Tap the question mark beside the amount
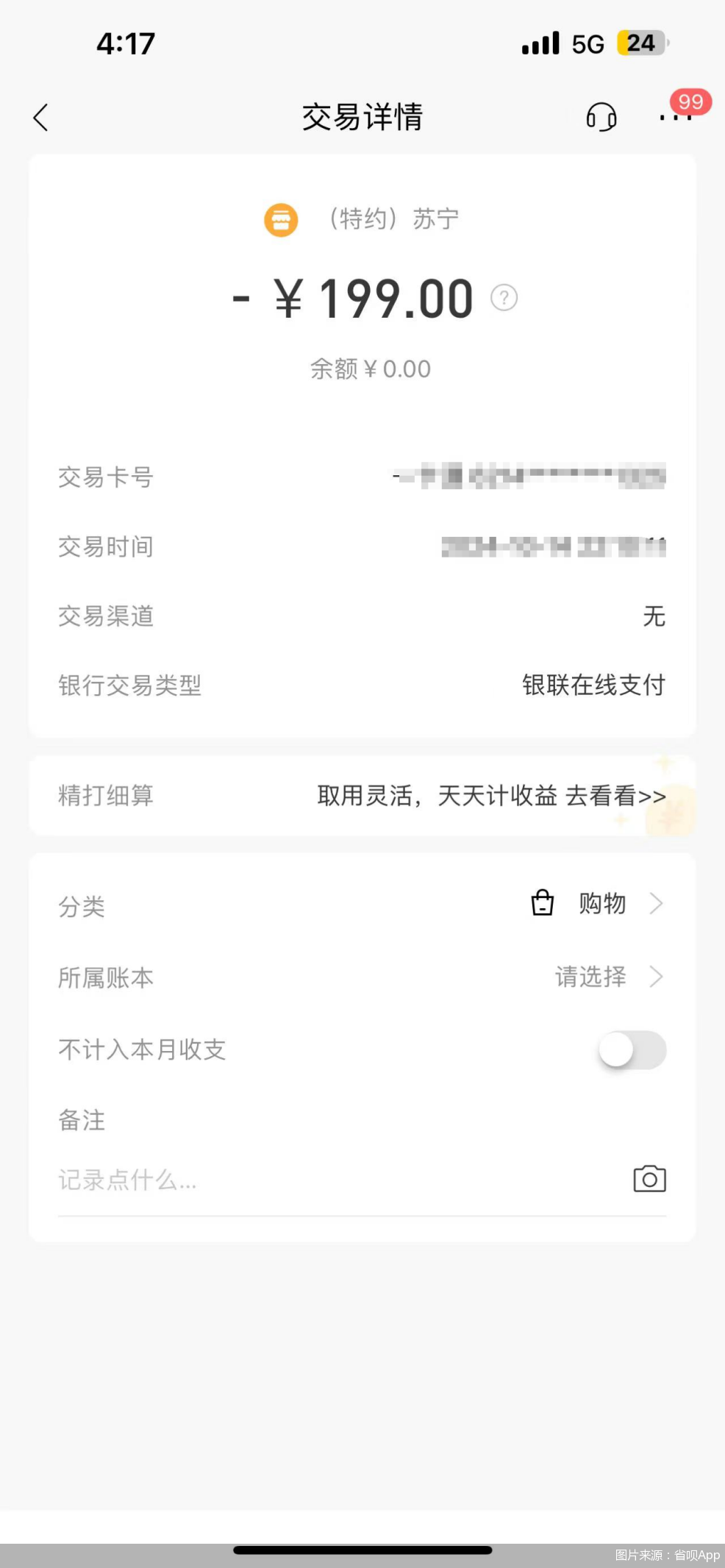 [504, 298]
